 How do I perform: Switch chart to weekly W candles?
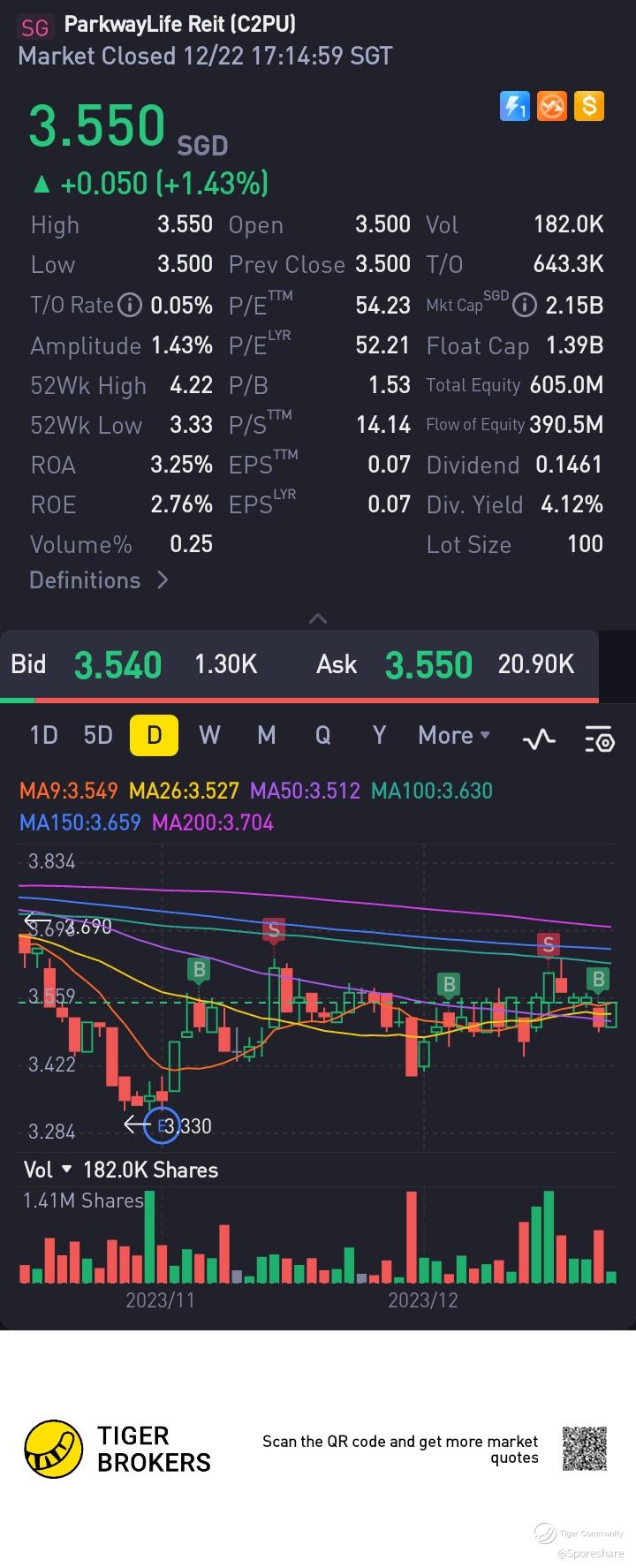coord(209,735)
